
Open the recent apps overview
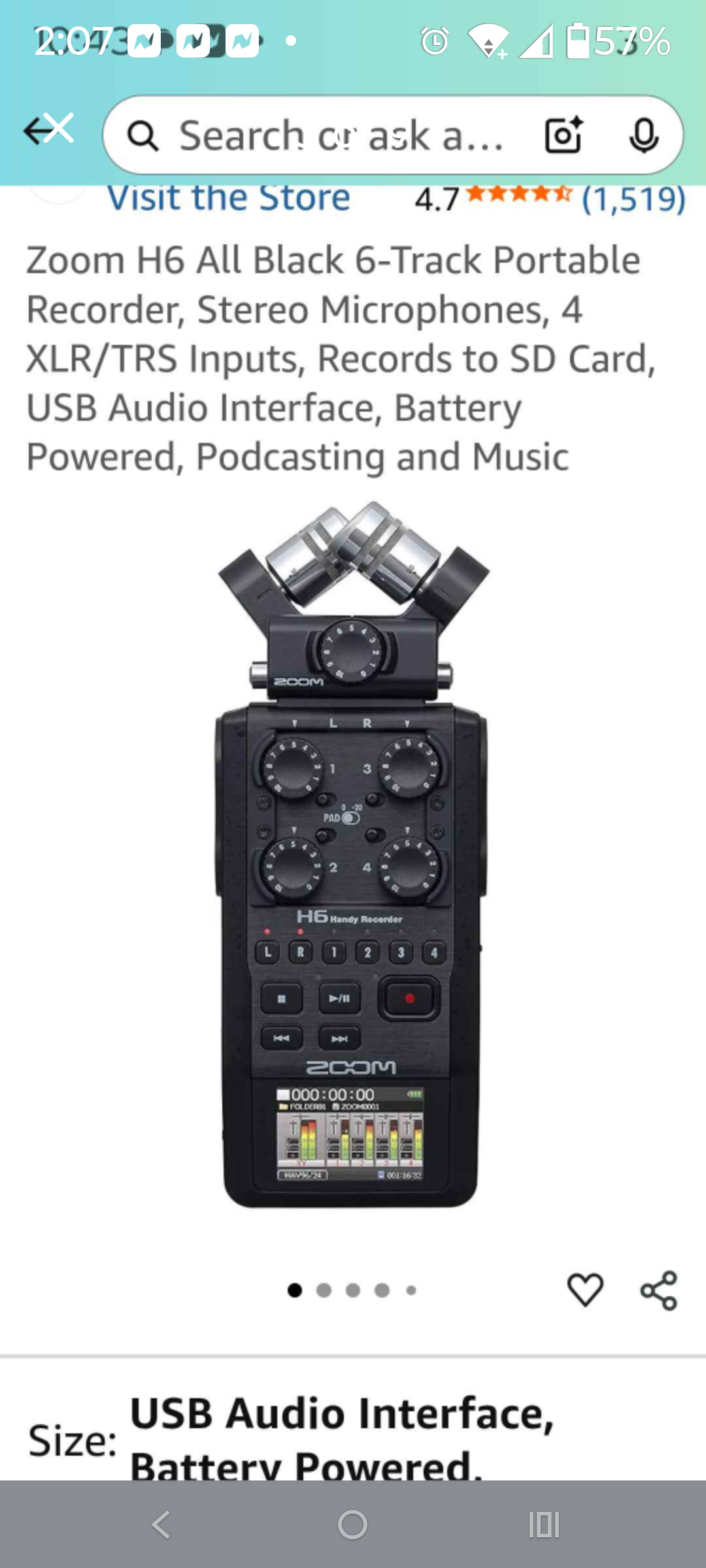(544, 1525)
